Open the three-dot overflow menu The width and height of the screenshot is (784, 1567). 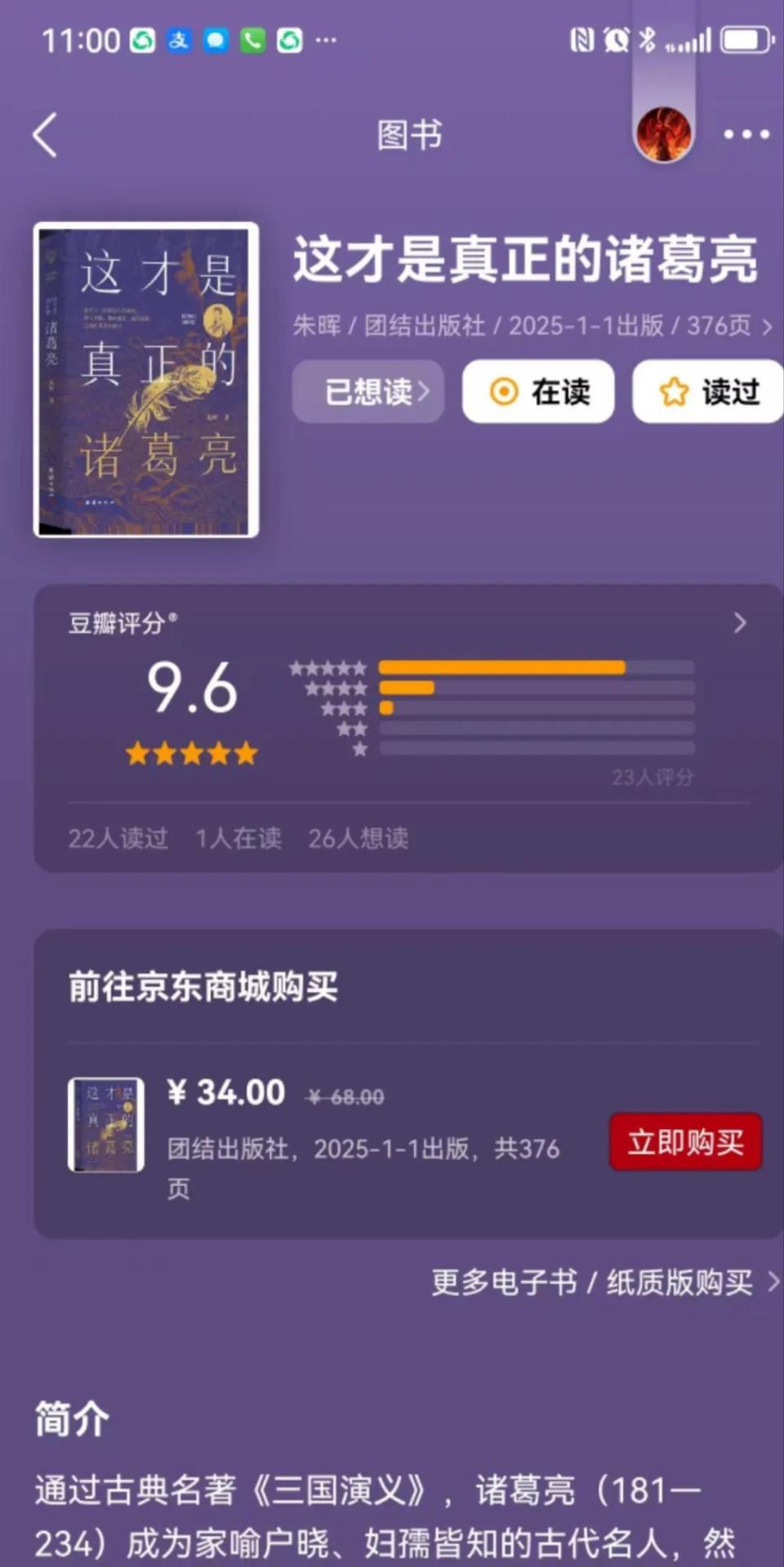click(746, 135)
